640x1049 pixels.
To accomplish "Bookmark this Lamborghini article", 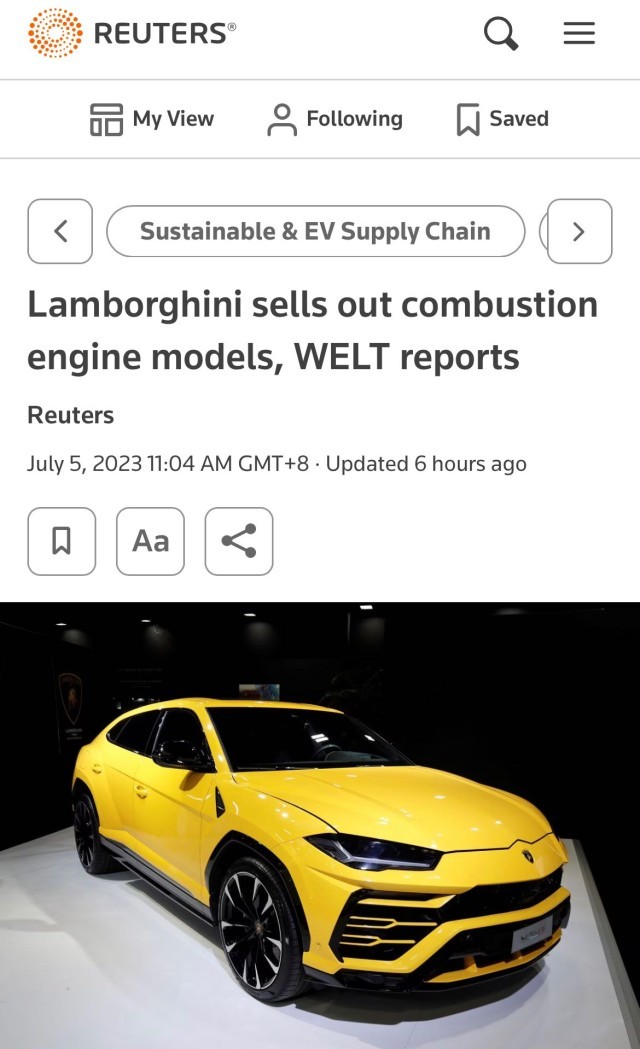I will [x=62, y=541].
